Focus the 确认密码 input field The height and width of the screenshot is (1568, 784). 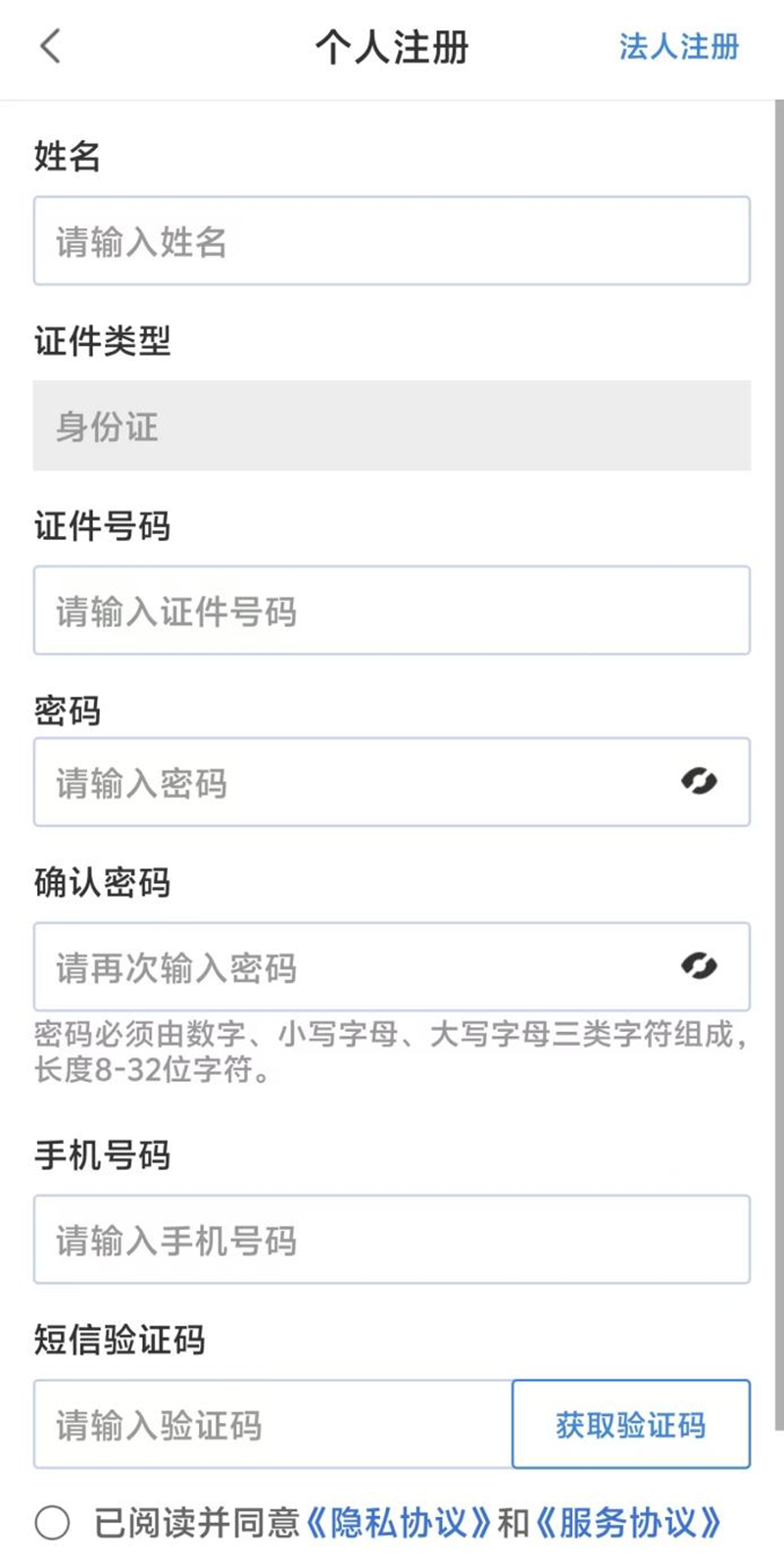[353, 967]
